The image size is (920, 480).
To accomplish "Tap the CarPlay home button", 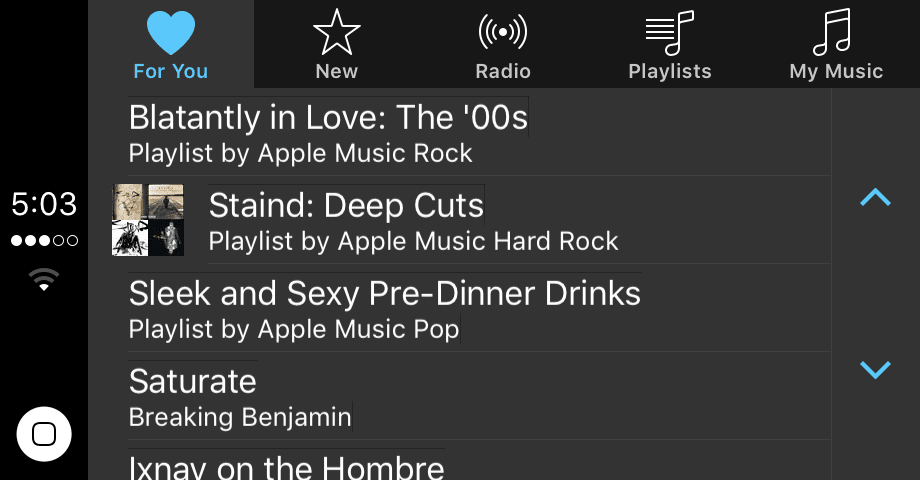I will (44, 434).
